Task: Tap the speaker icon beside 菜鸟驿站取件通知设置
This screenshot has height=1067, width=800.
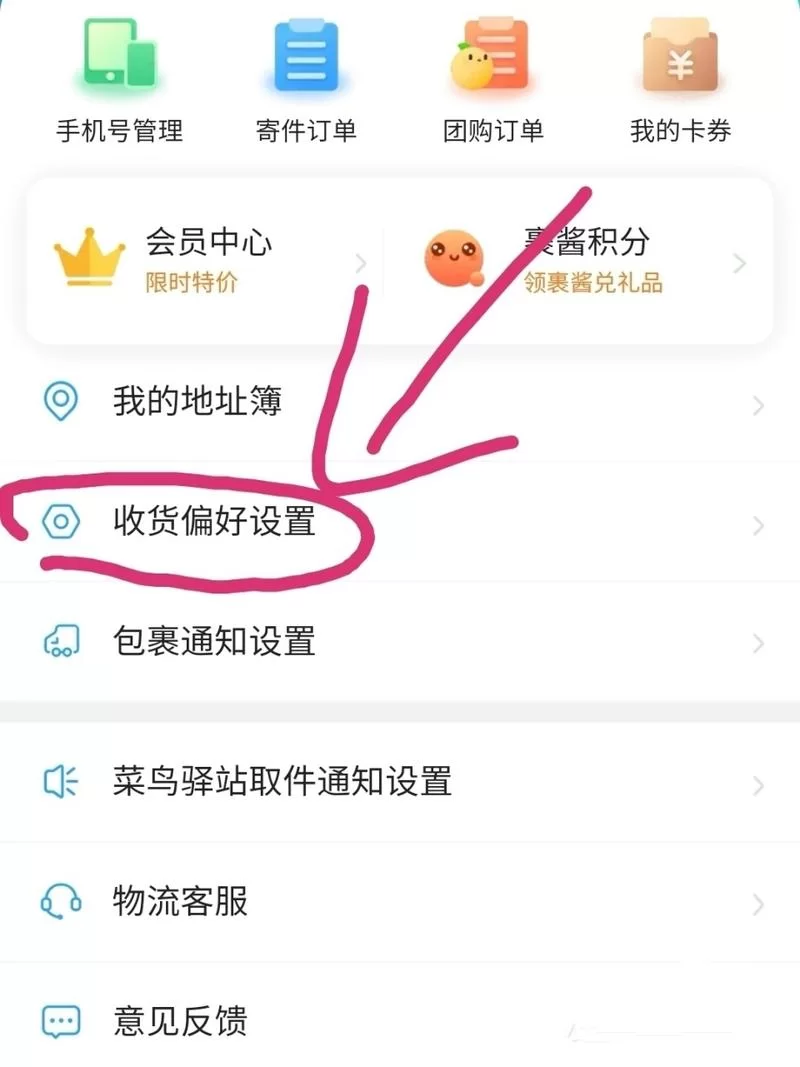Action: click(x=62, y=783)
